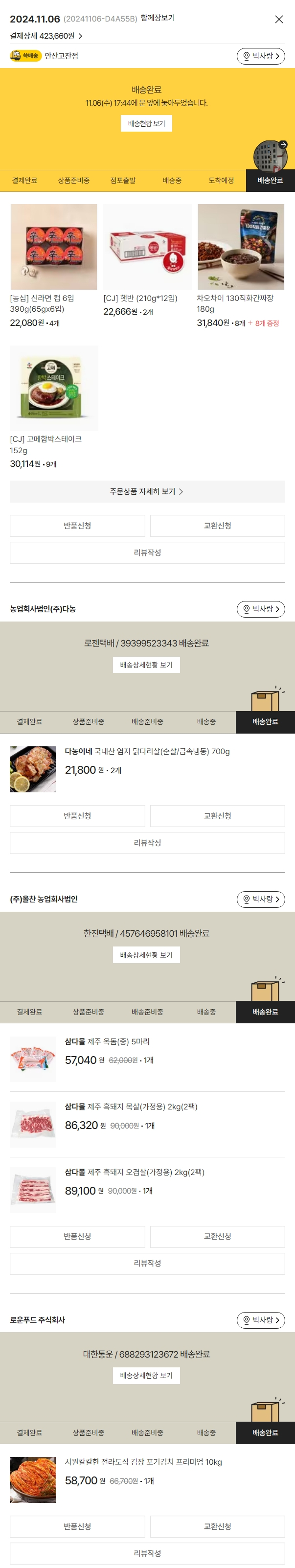Viewport: 295px width, 1568px height.
Task: Open CJ 햇반 product
Action: tap(147, 247)
